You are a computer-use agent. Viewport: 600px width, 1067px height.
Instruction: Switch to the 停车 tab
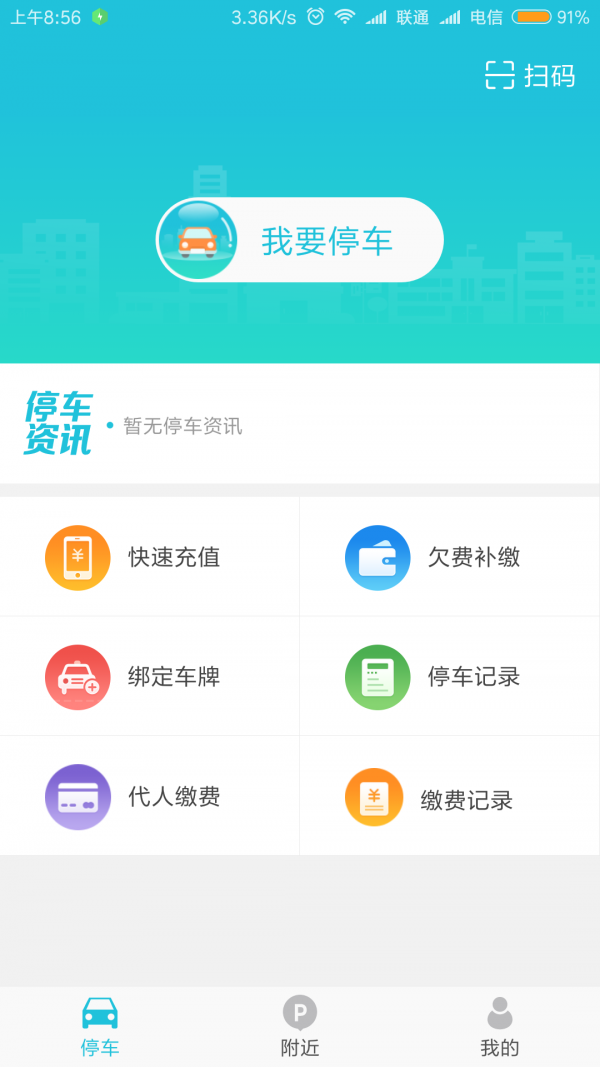click(x=100, y=1027)
